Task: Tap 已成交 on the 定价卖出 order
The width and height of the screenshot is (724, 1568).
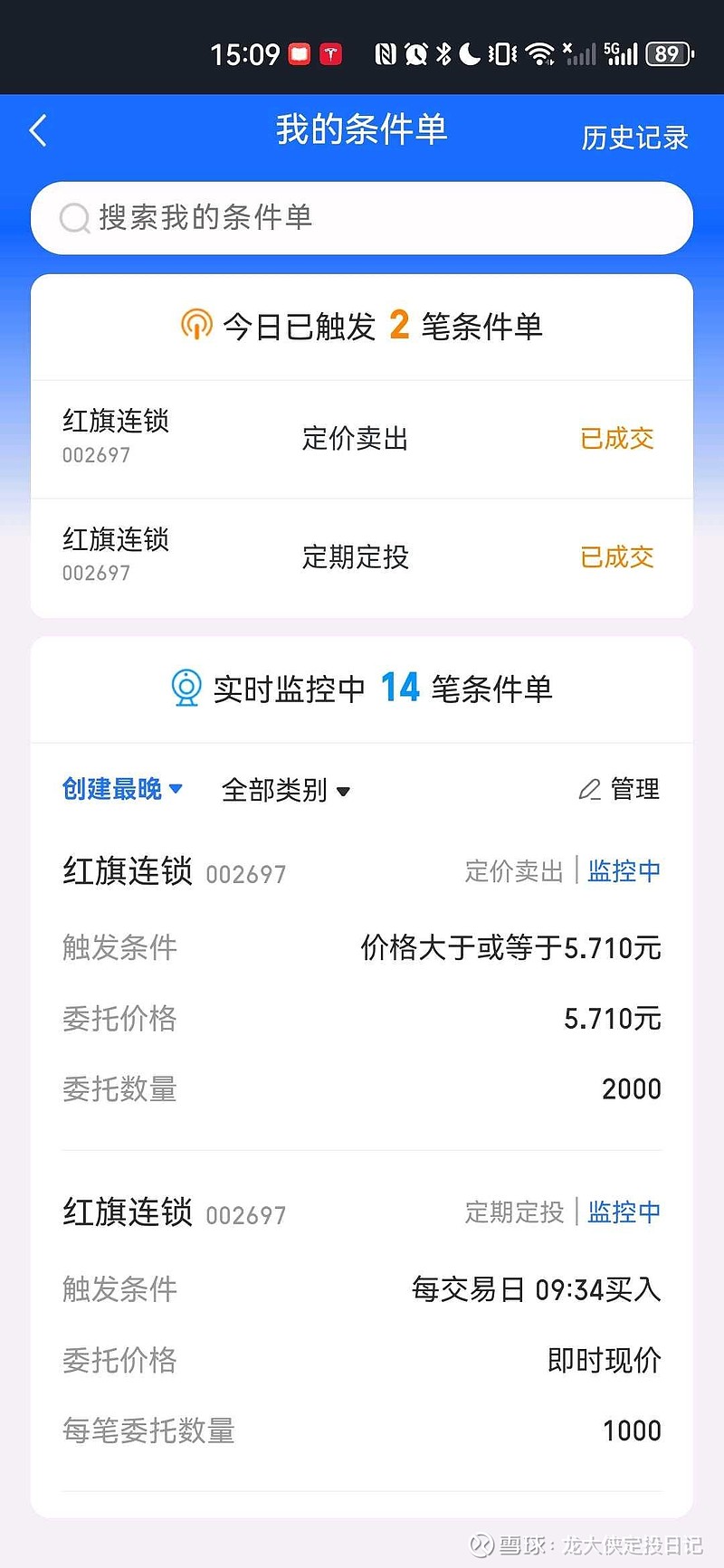Action: (x=616, y=439)
